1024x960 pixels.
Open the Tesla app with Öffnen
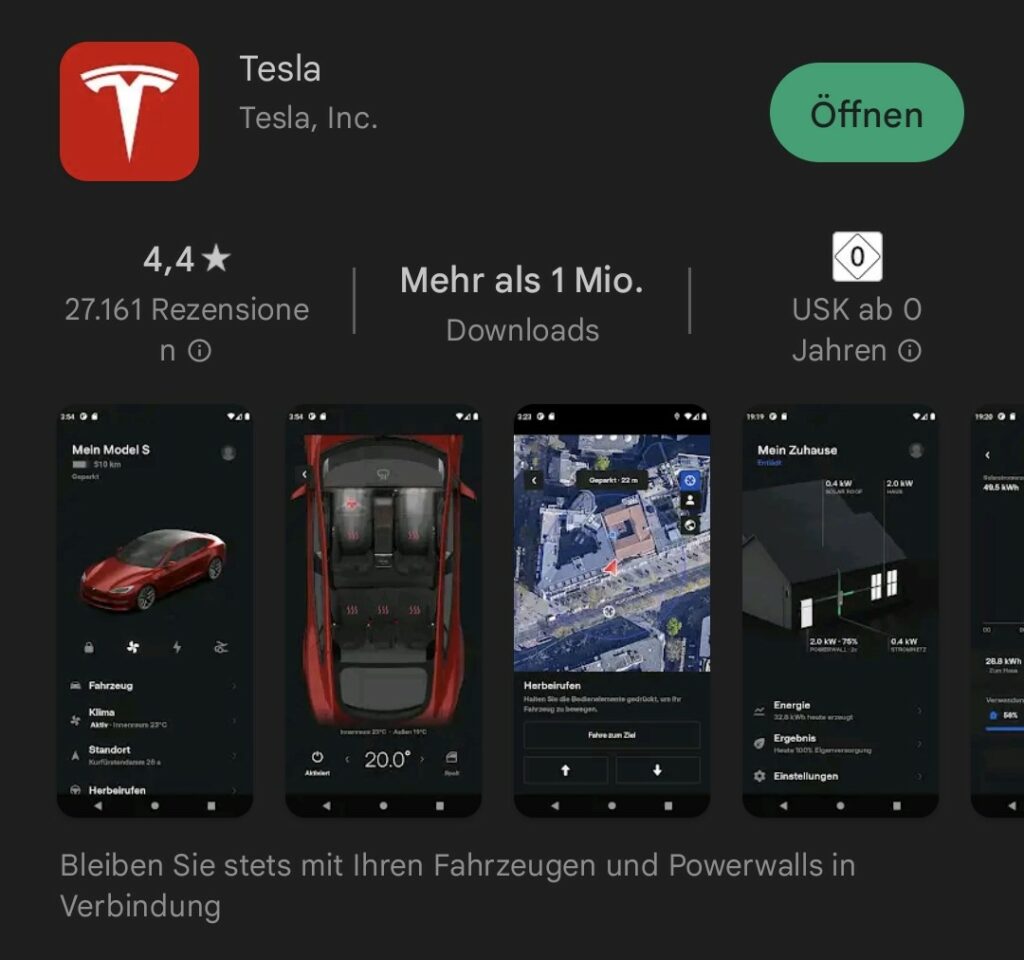(866, 113)
